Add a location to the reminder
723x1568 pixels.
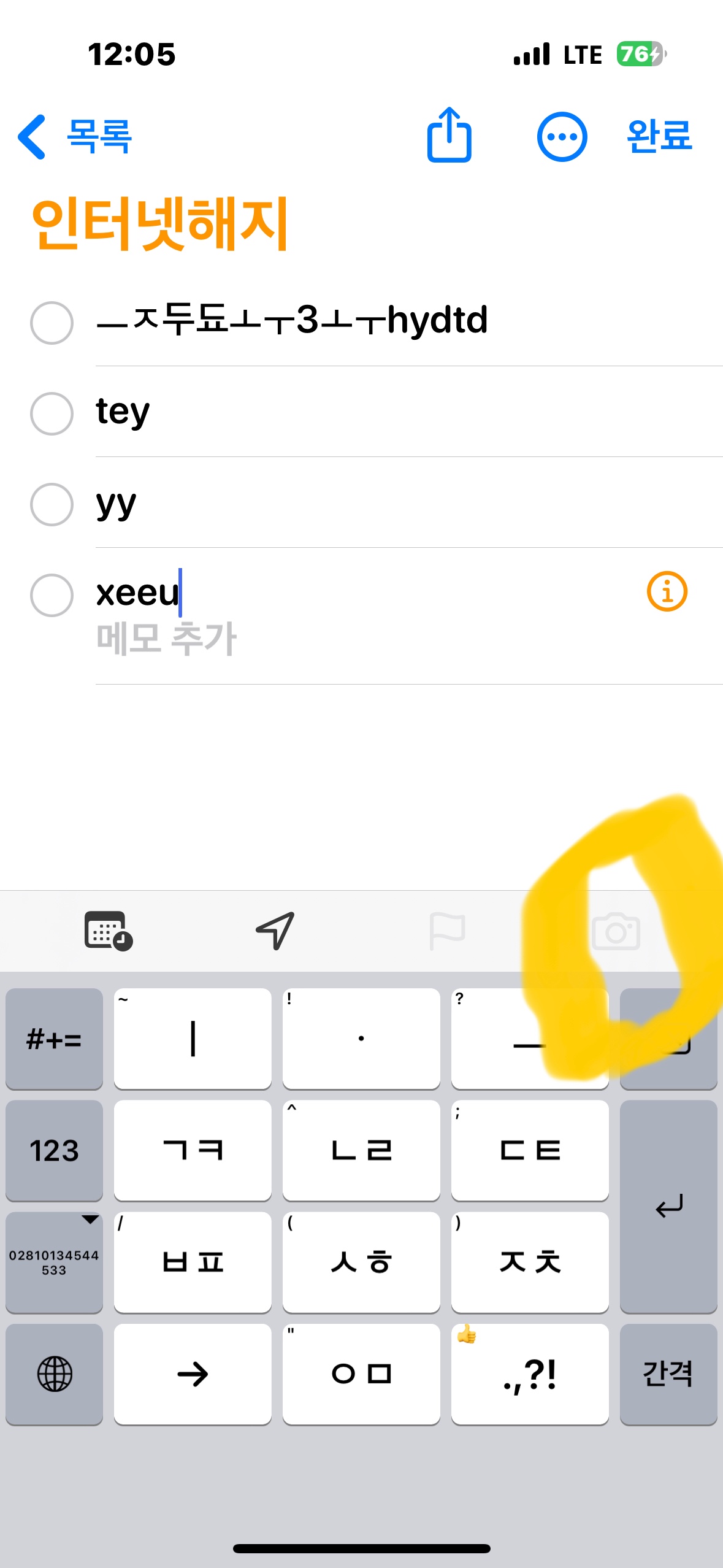275,931
